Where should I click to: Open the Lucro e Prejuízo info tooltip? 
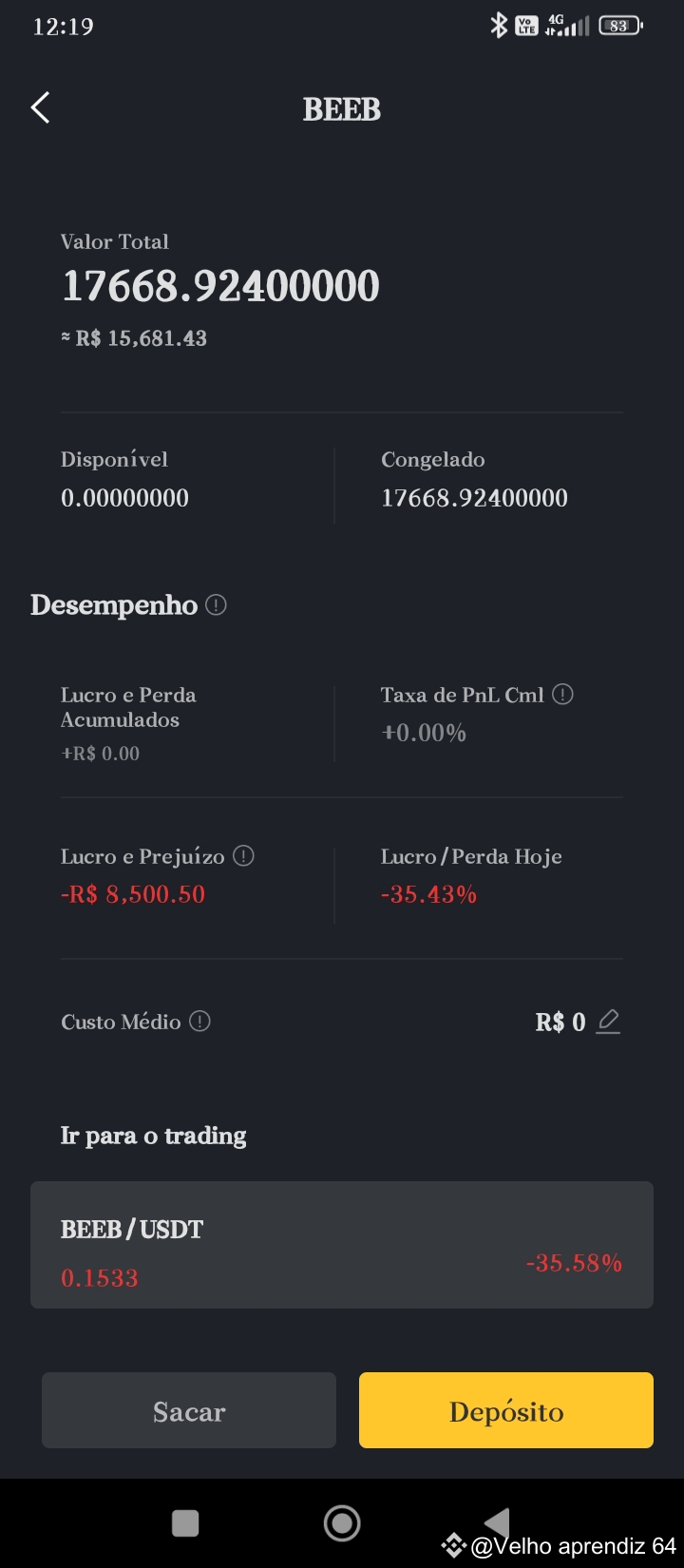tap(243, 855)
